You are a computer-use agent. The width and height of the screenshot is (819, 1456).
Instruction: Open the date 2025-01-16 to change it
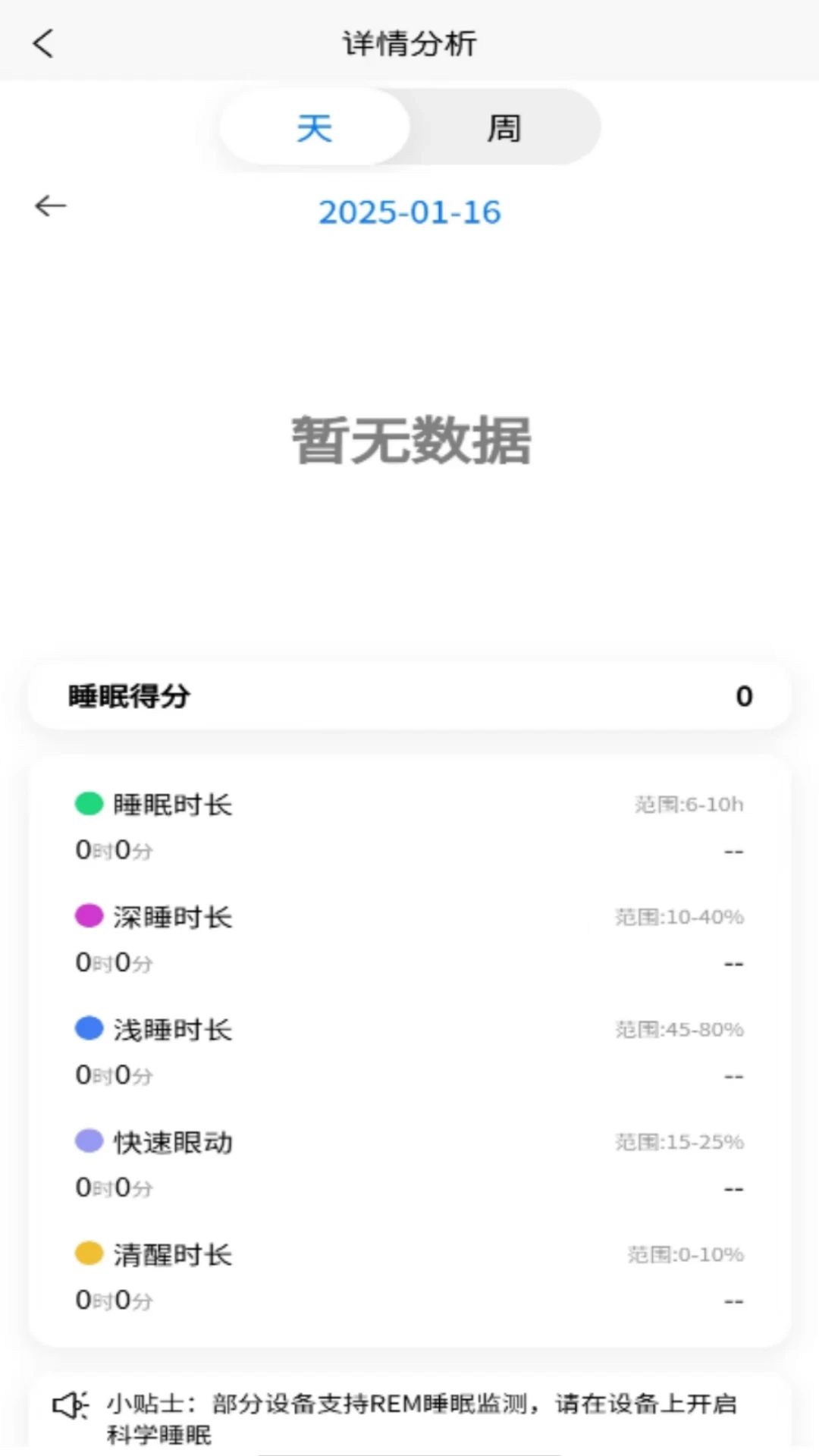point(409,213)
